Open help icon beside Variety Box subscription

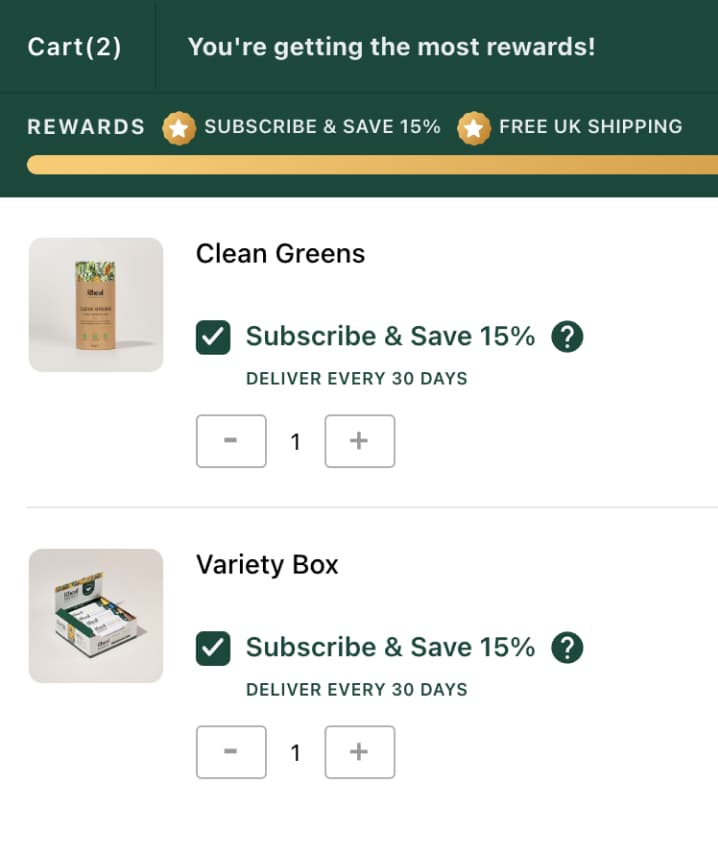click(x=567, y=648)
